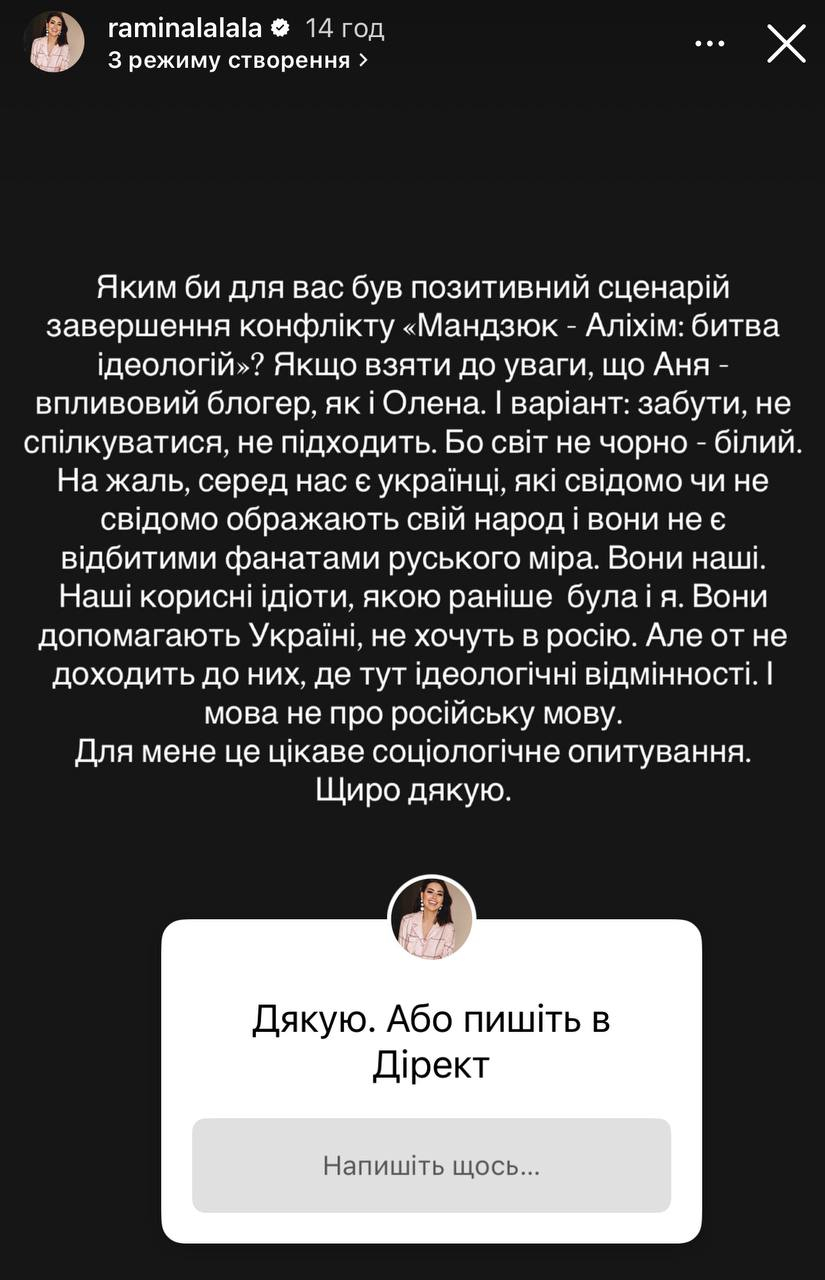Close the story with the X icon
The width and height of the screenshot is (825, 1280).
[x=785, y=43]
